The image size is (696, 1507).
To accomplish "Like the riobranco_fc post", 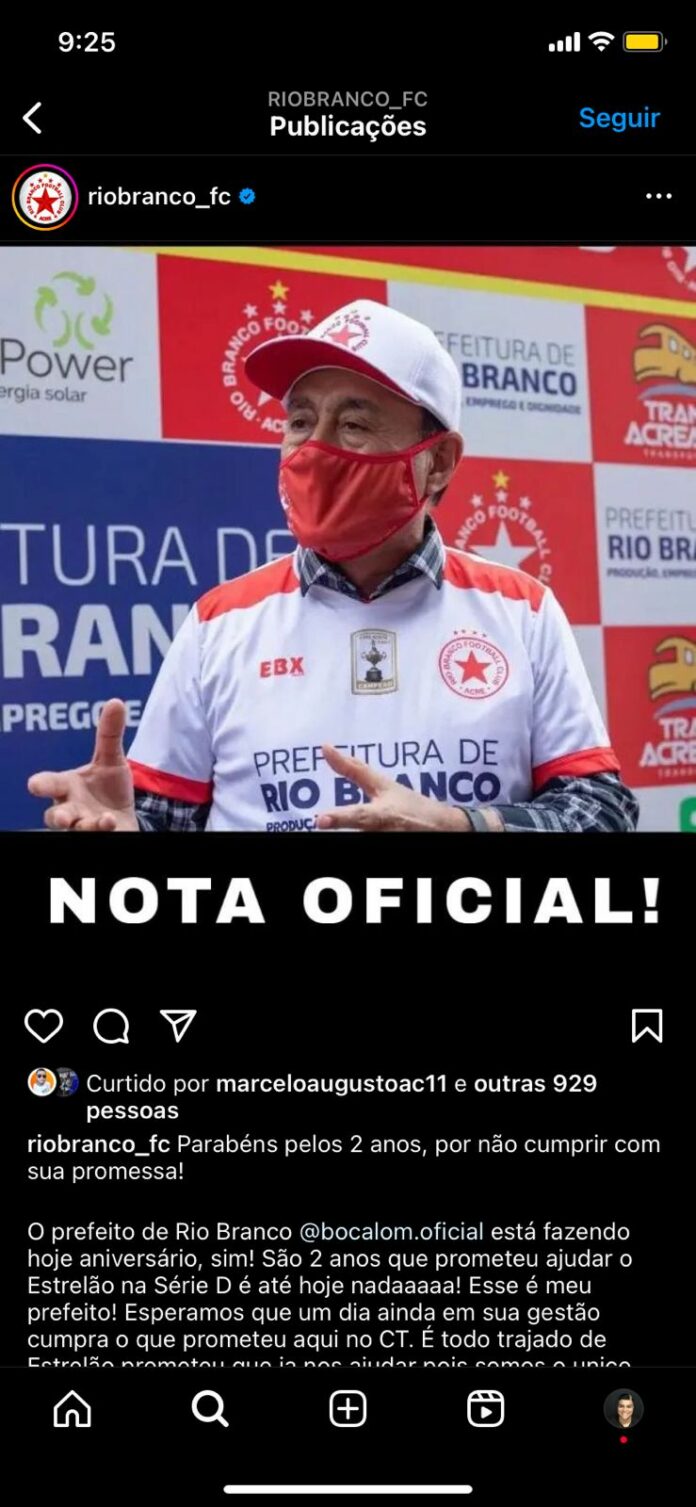I will pos(43,1026).
